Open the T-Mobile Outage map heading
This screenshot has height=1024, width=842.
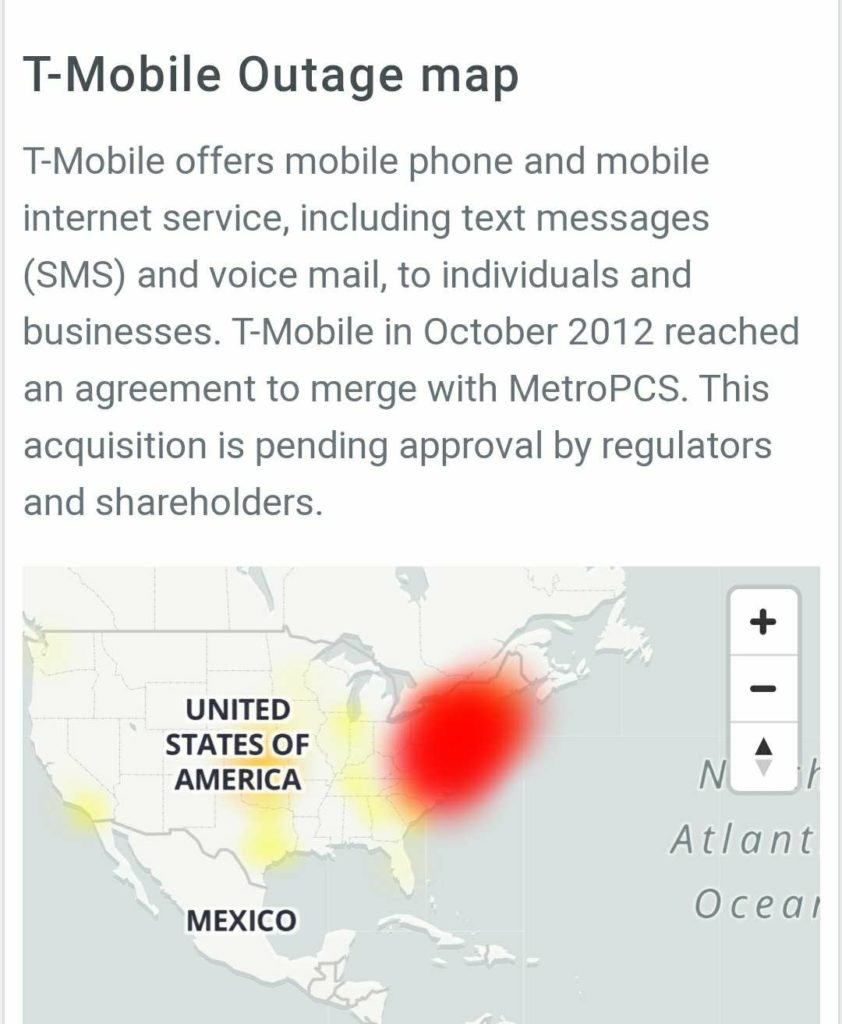(x=272, y=73)
